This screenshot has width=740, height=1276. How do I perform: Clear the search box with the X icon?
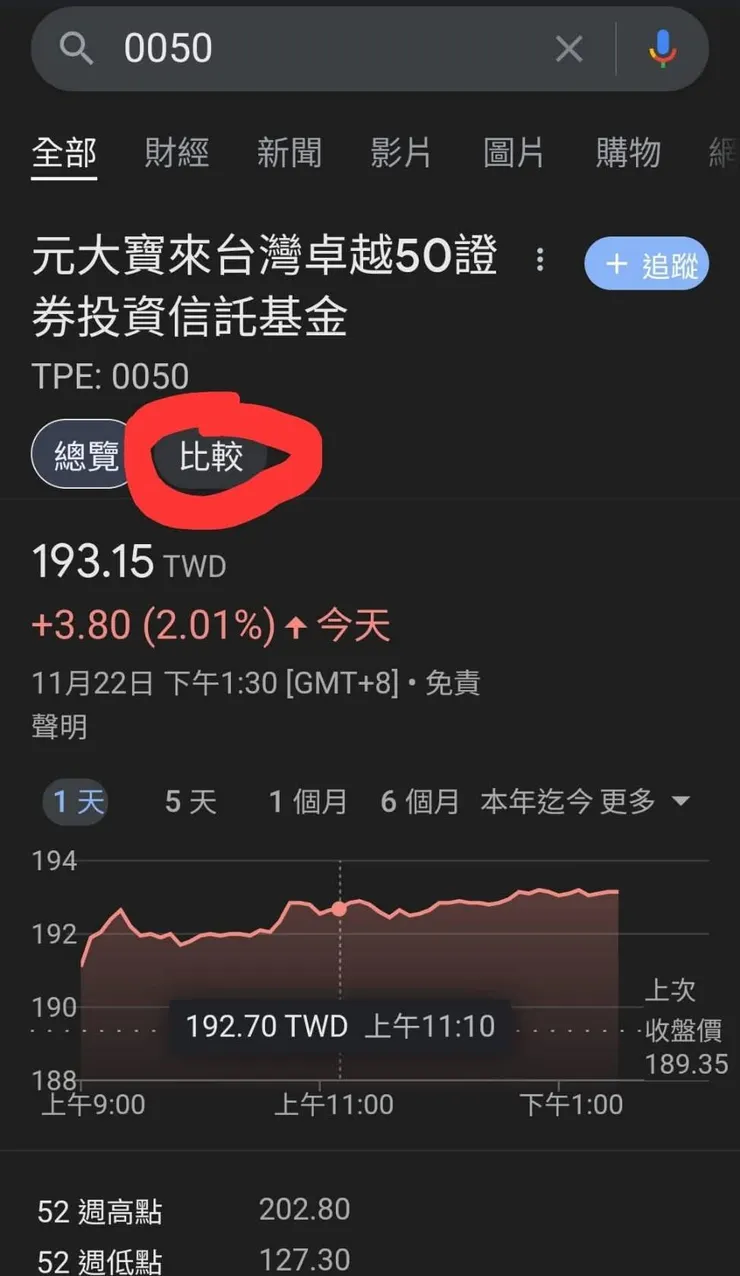(569, 49)
